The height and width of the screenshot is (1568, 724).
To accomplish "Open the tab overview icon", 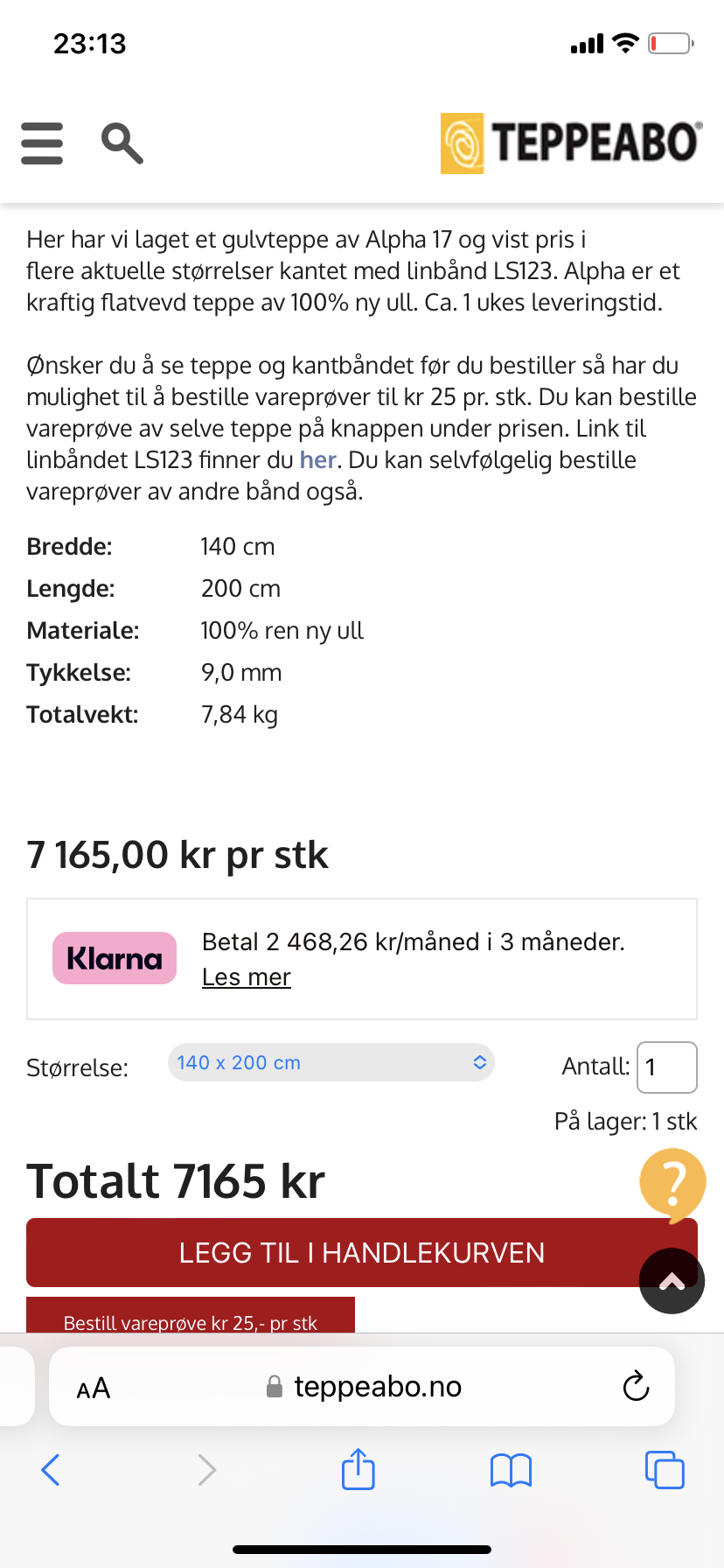I will pyautogui.click(x=665, y=1470).
